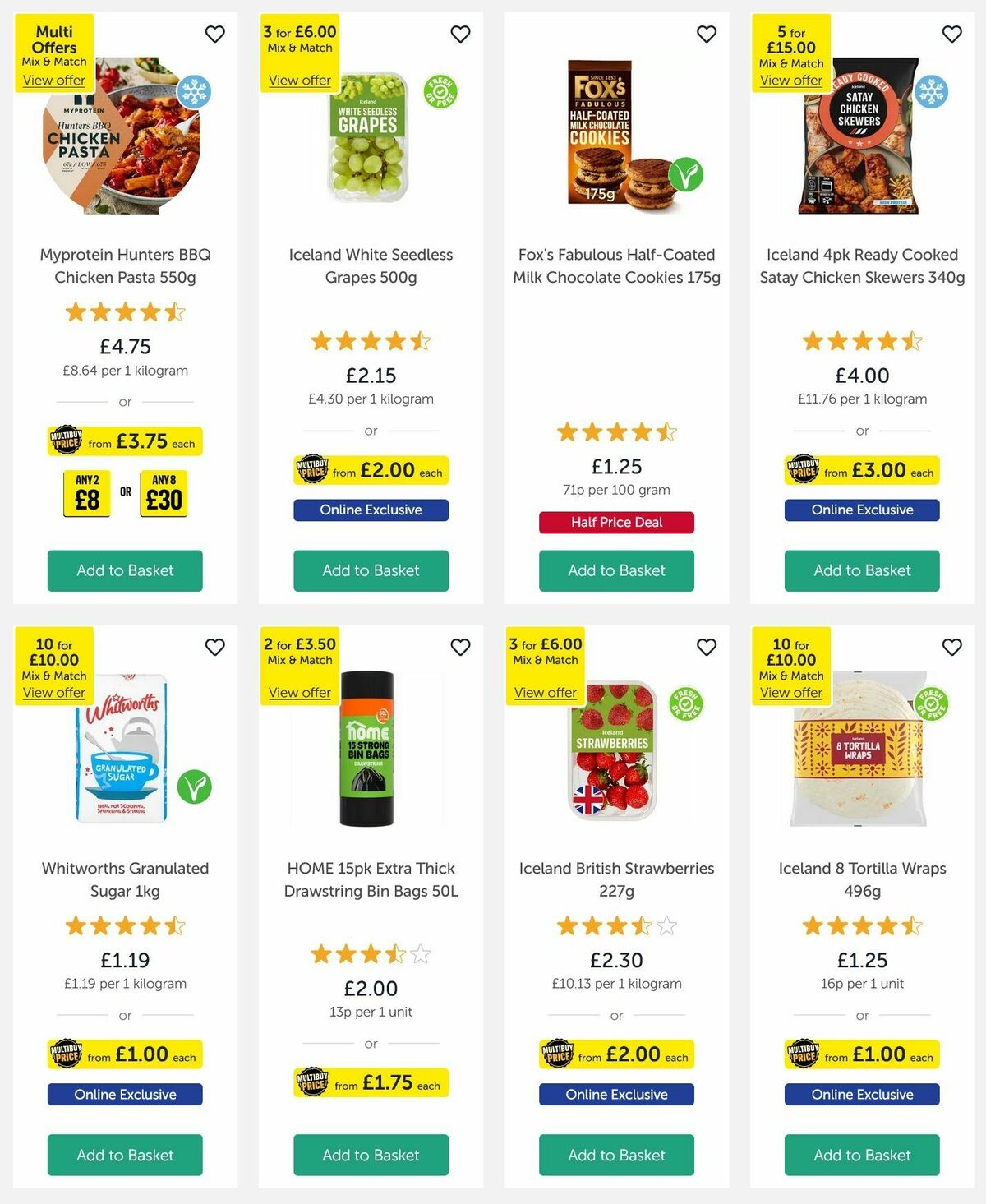Click the Online Exclusive tag on Satay Skewers
986x1204 pixels.
(861, 510)
